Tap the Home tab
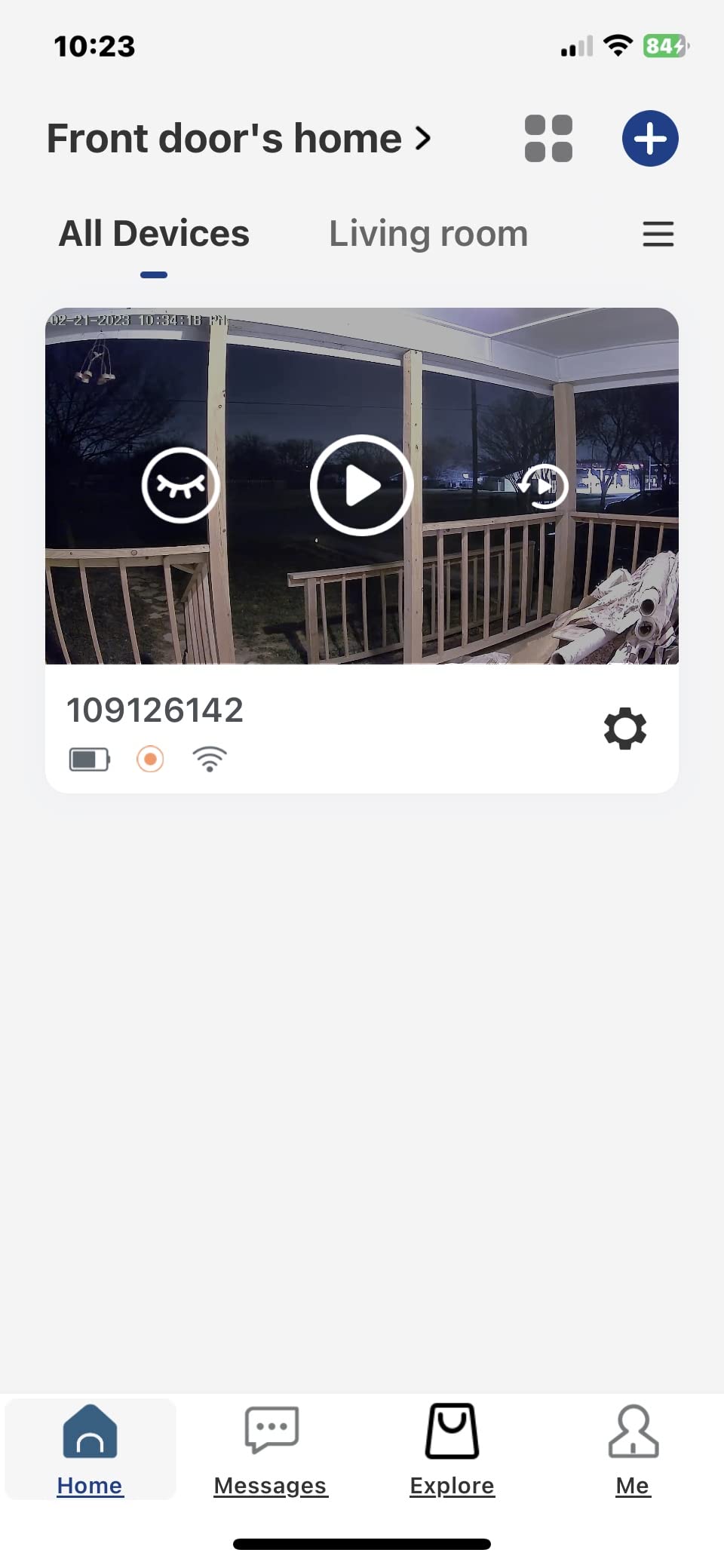 click(90, 1450)
